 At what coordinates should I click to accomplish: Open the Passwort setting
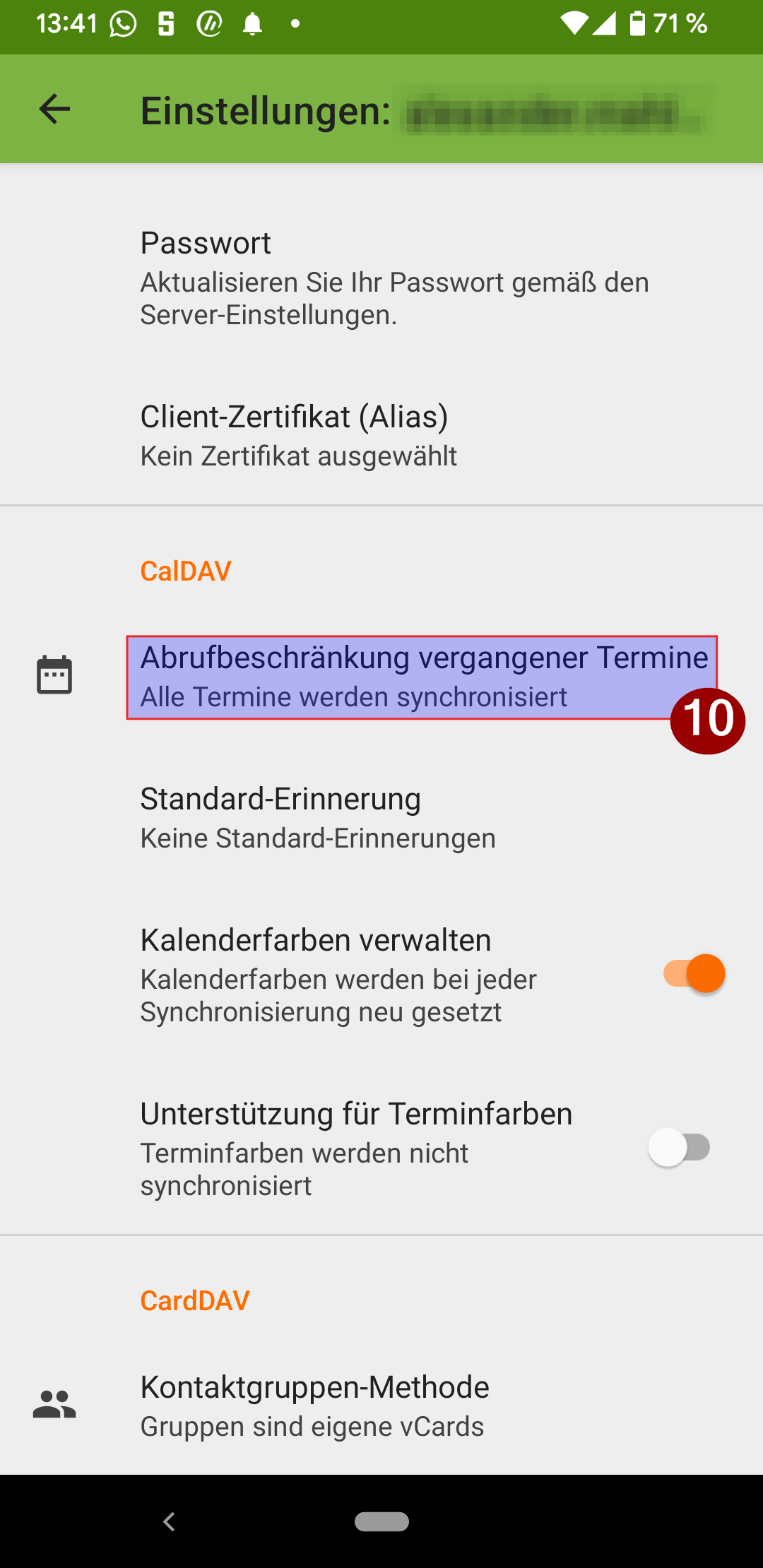click(x=381, y=278)
